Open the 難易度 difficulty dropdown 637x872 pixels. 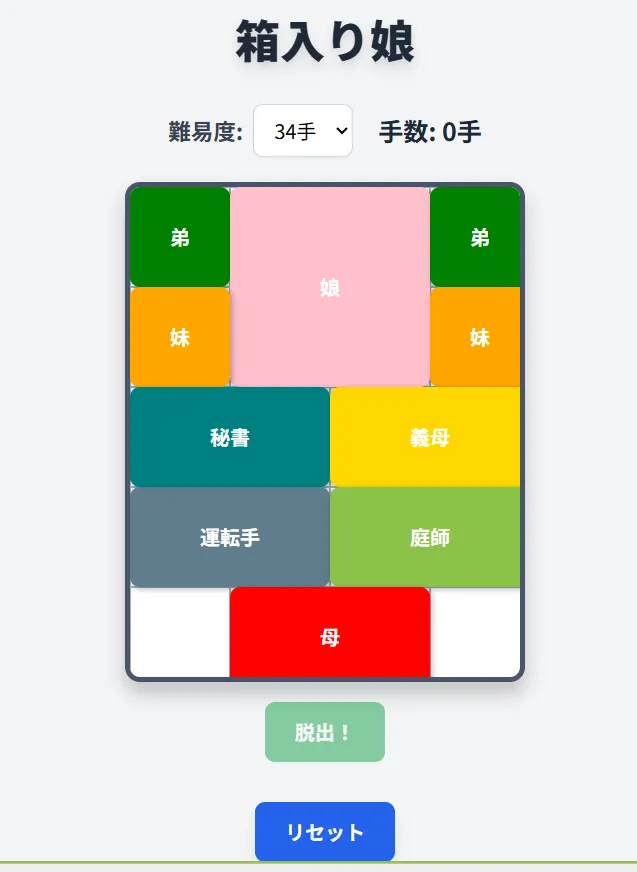click(303, 131)
